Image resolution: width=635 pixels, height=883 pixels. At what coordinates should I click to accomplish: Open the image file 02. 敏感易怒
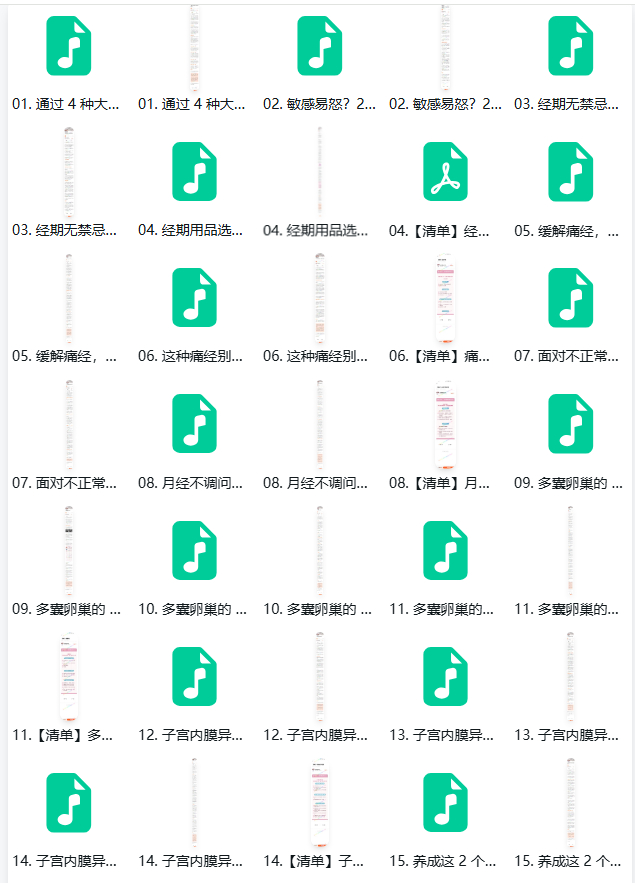click(x=445, y=47)
